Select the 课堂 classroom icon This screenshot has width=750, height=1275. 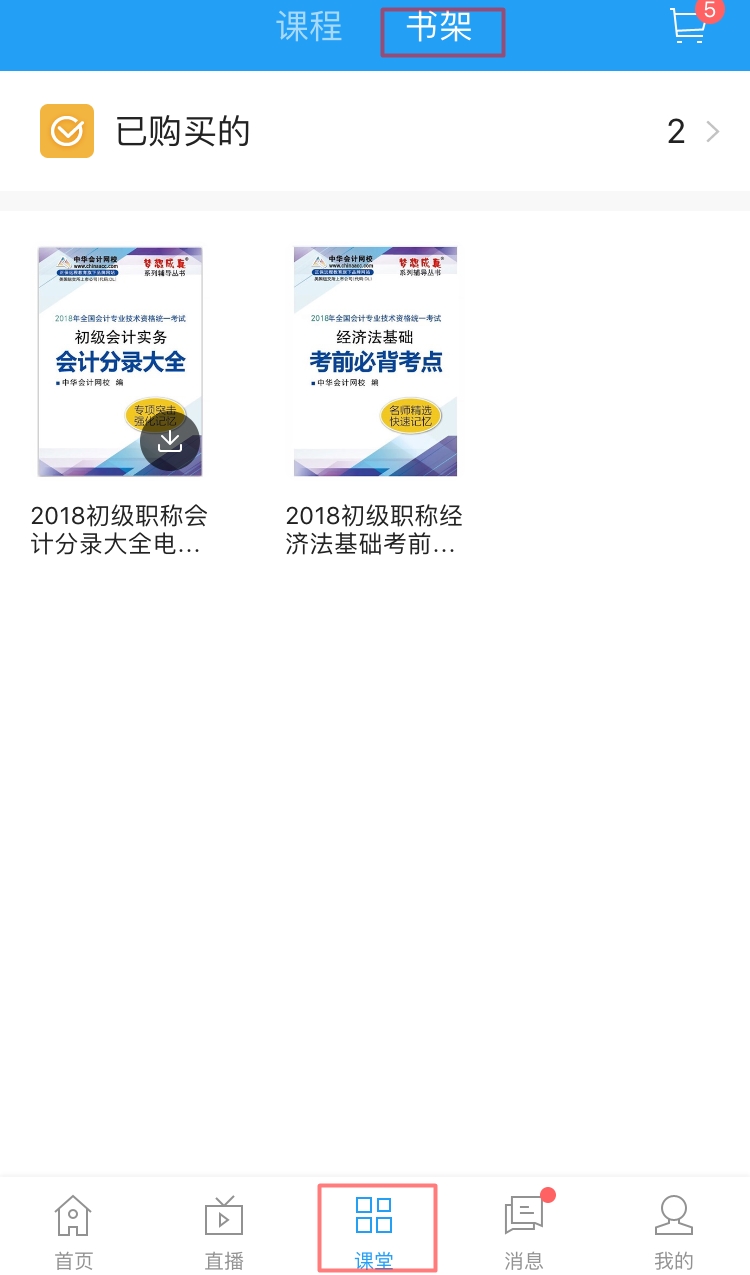pos(376,1227)
